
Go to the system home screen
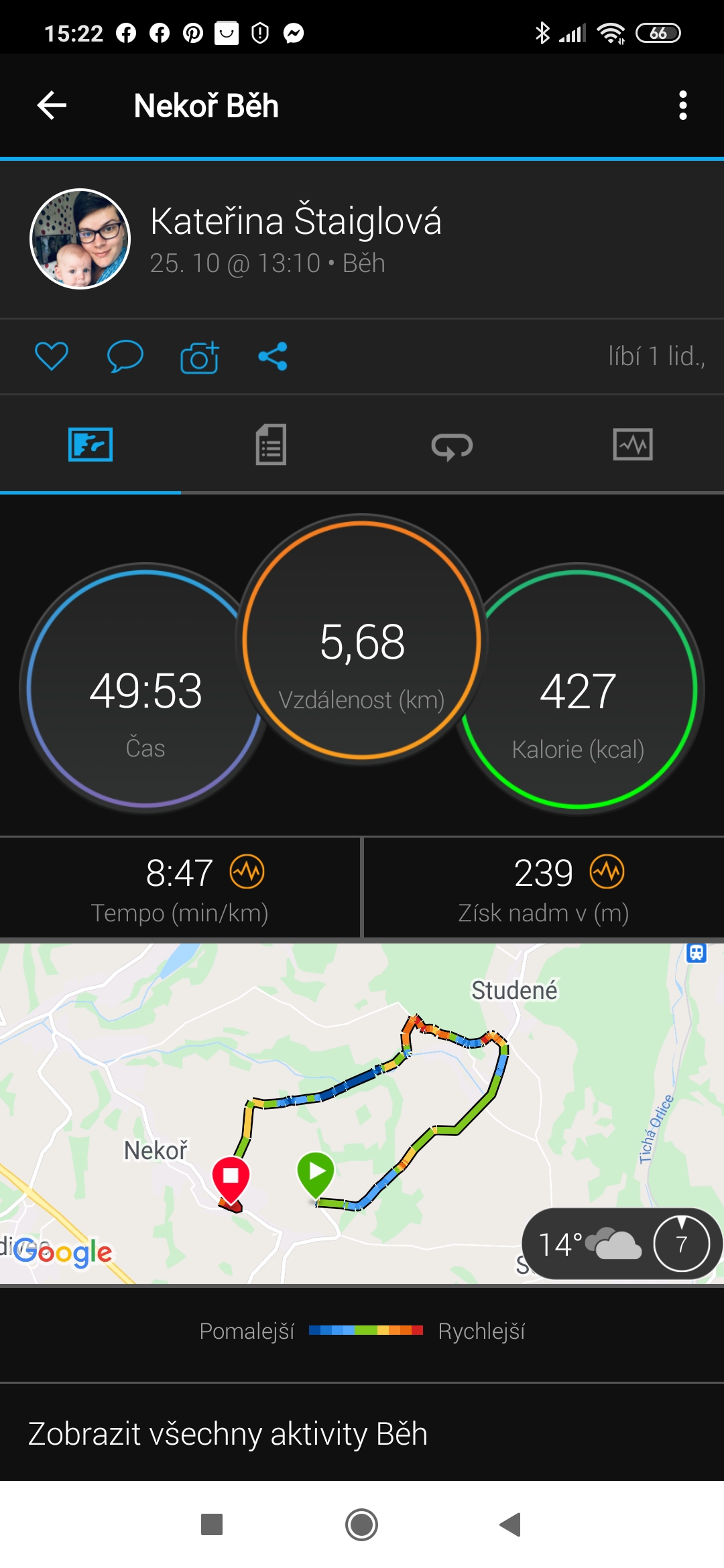click(362, 1525)
